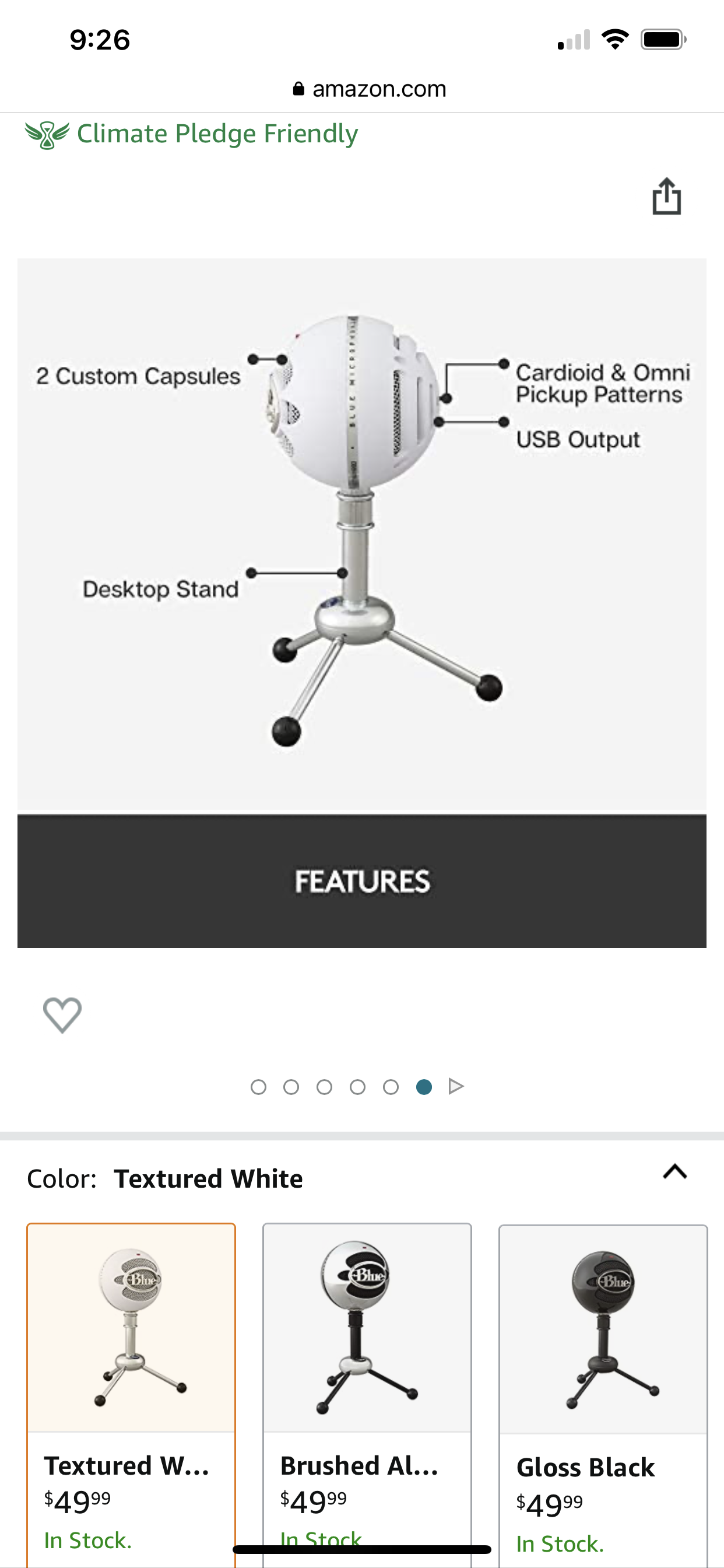Viewport: 724px width, 1568px height.
Task: Open the features product image
Action: click(x=361, y=603)
